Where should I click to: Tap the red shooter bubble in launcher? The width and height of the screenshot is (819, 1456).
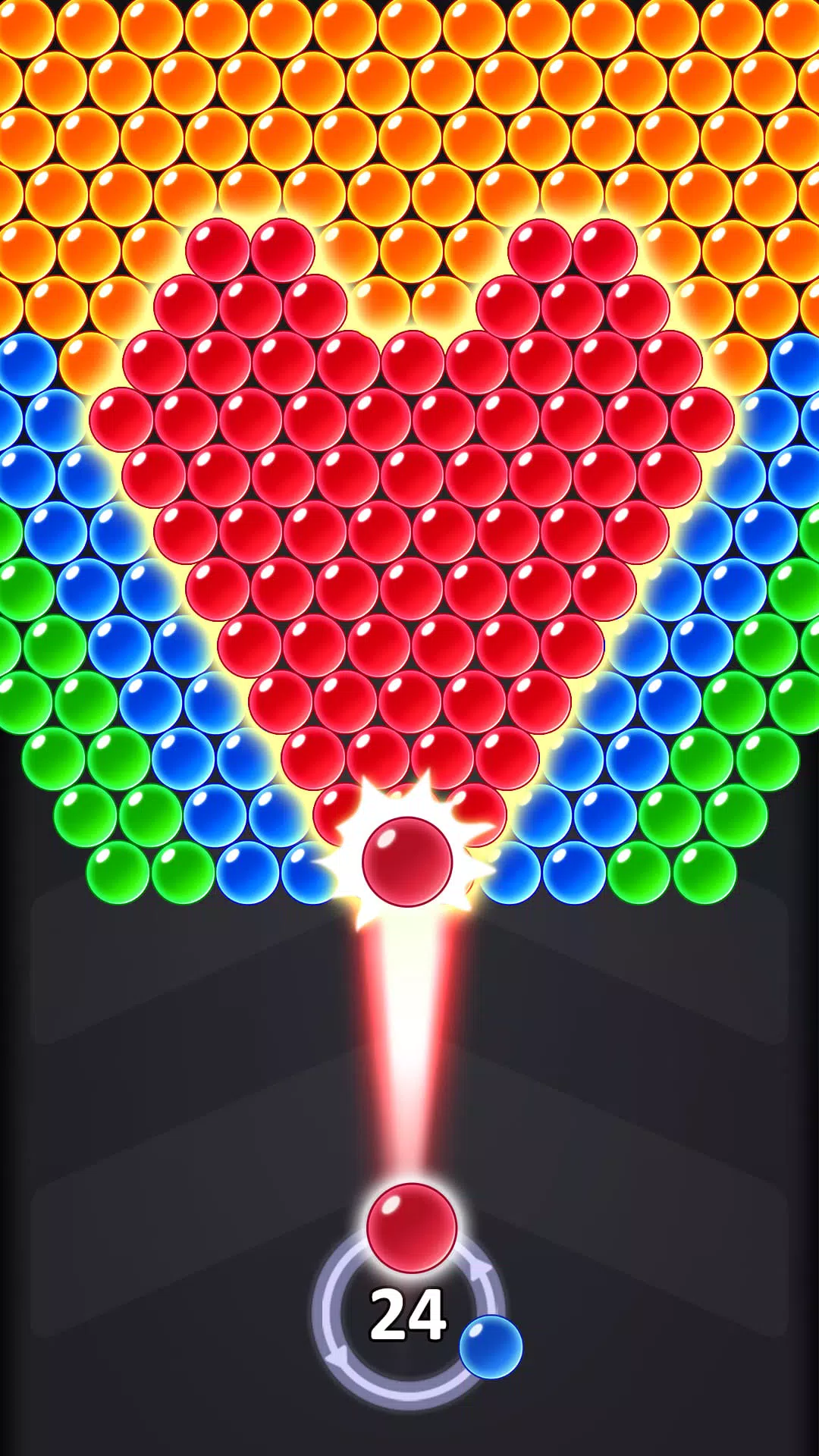[411, 1228]
